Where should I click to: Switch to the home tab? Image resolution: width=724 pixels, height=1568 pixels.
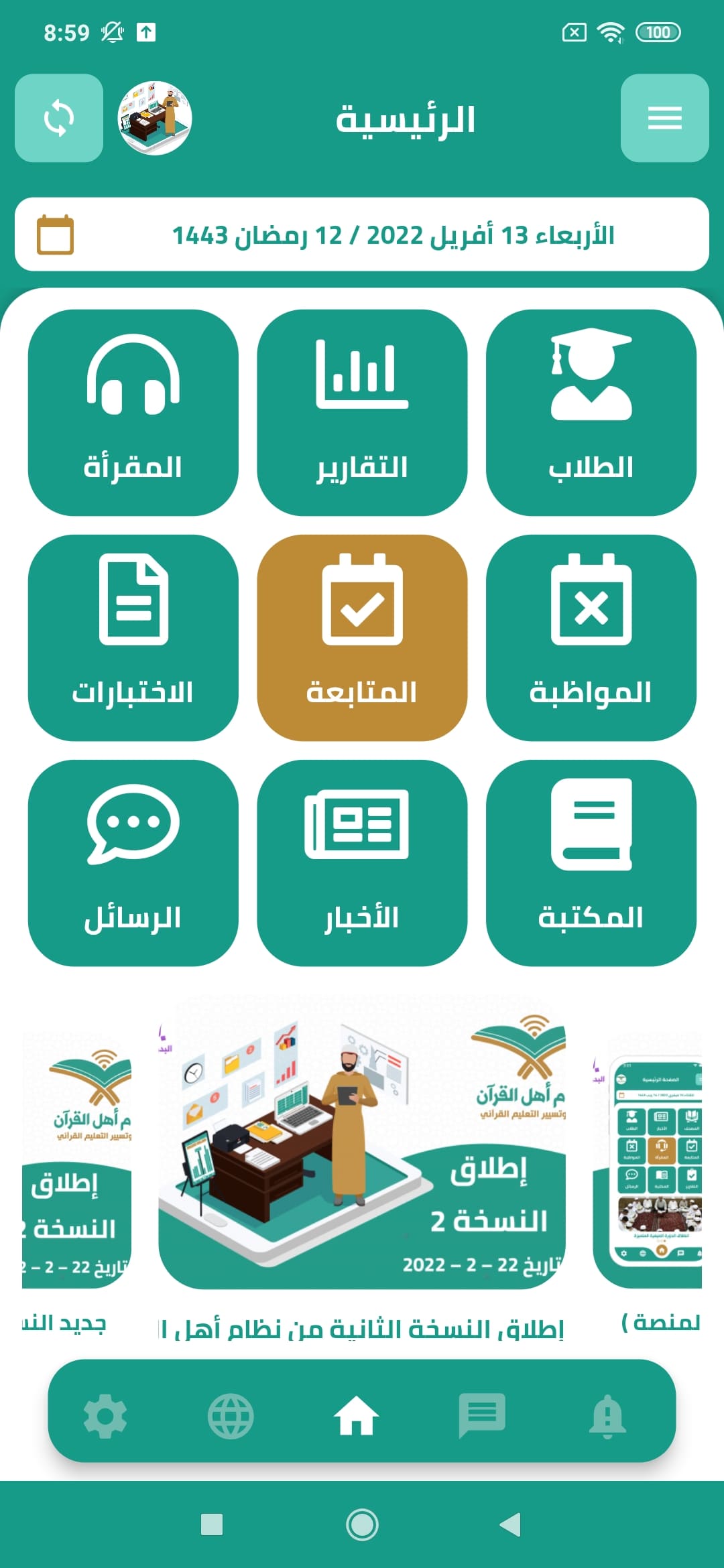click(356, 1416)
